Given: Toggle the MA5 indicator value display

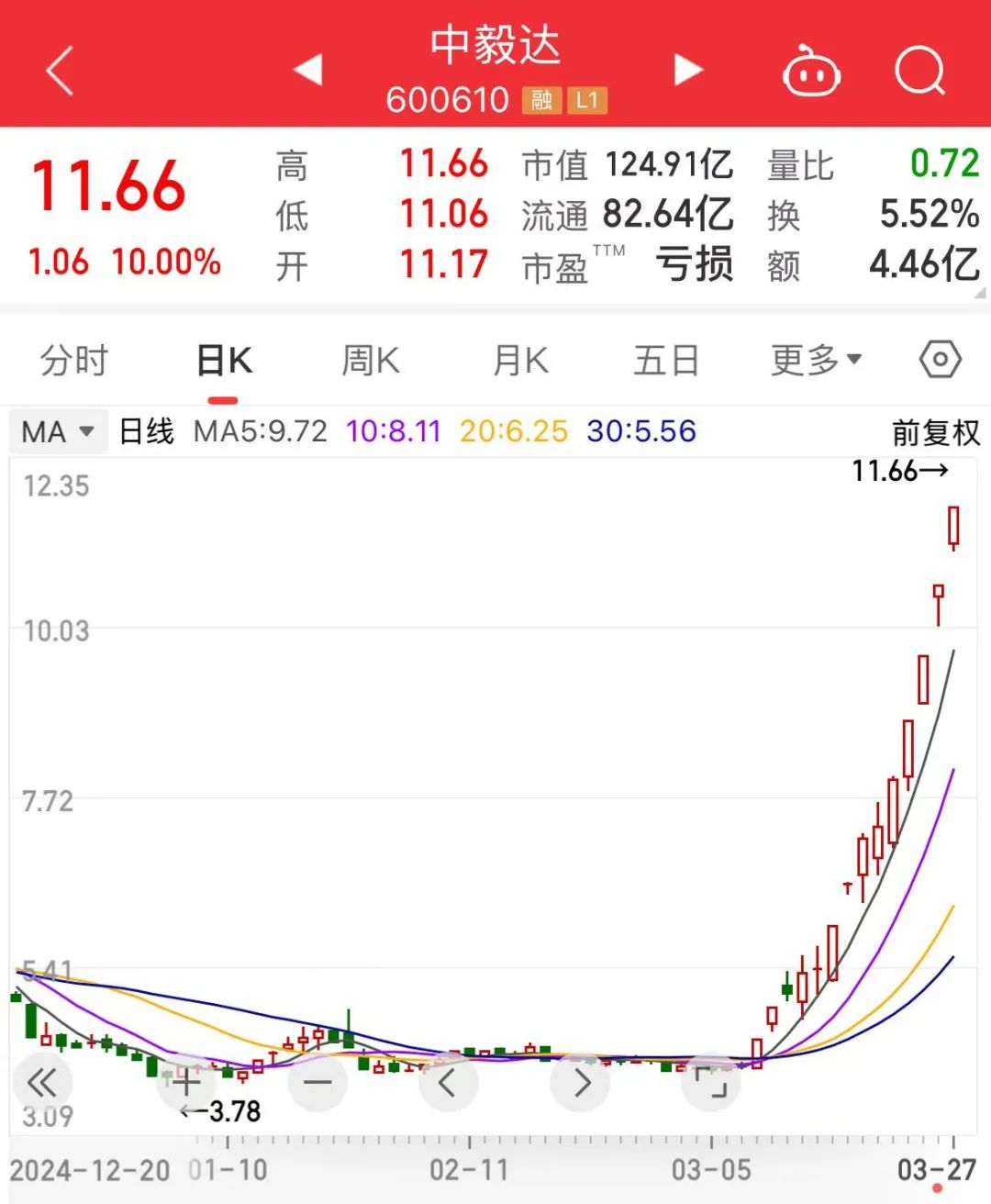Looking at the screenshot, I should pyautogui.click(x=262, y=431).
